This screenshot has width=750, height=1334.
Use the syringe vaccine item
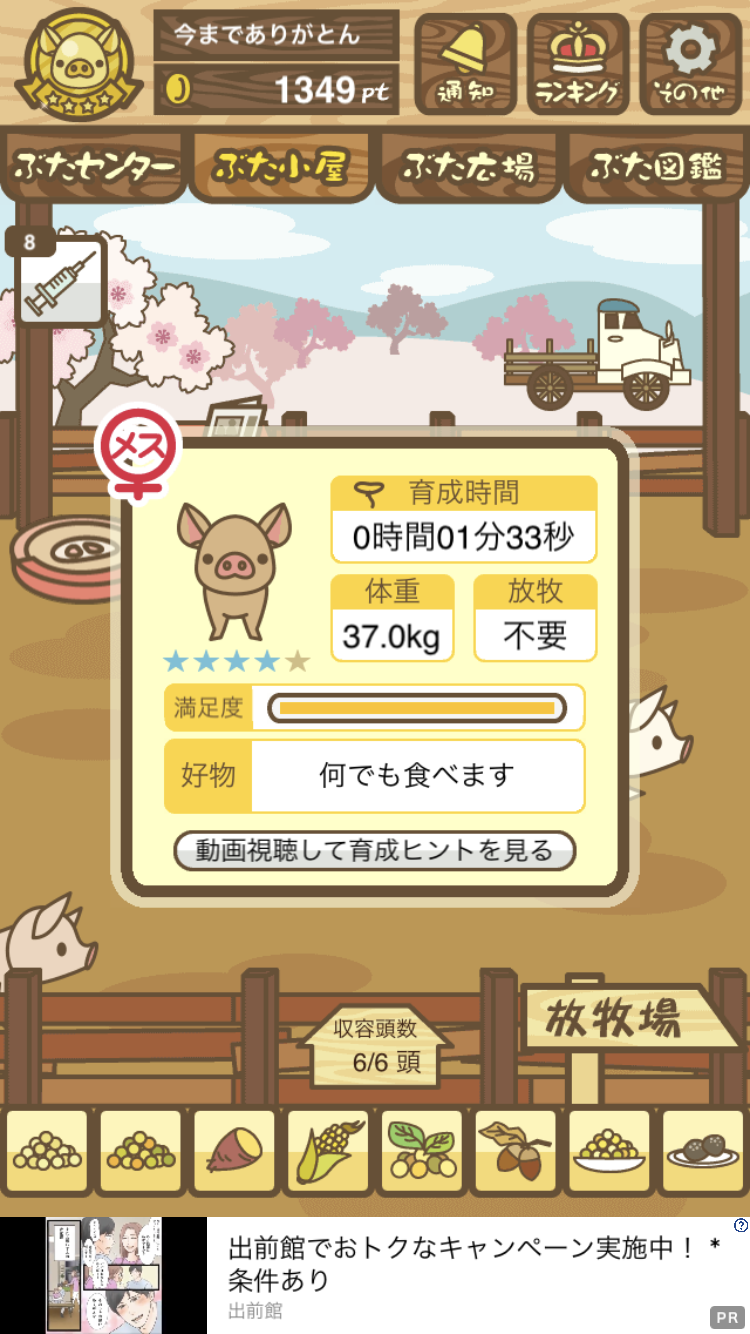click(x=61, y=282)
